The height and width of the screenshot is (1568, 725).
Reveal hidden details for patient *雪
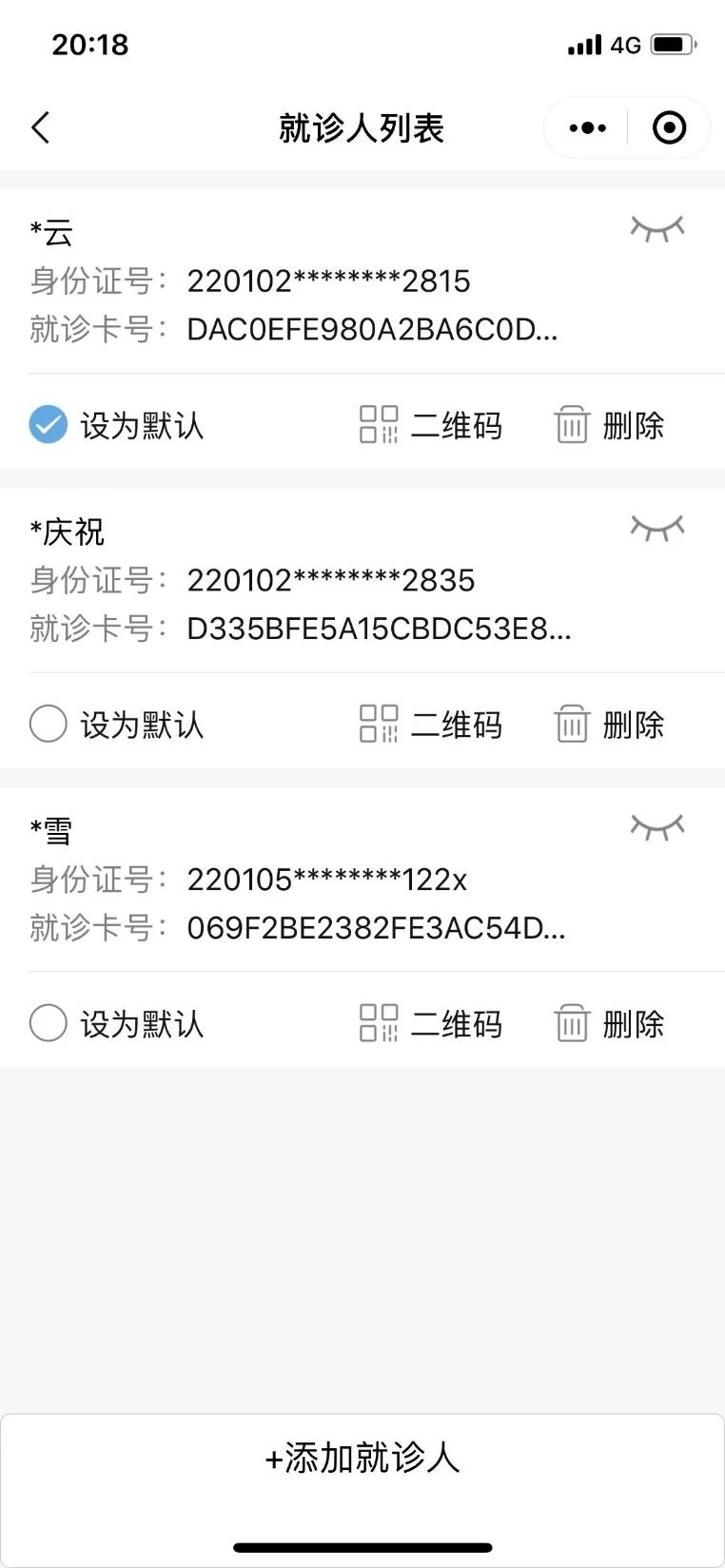656,826
